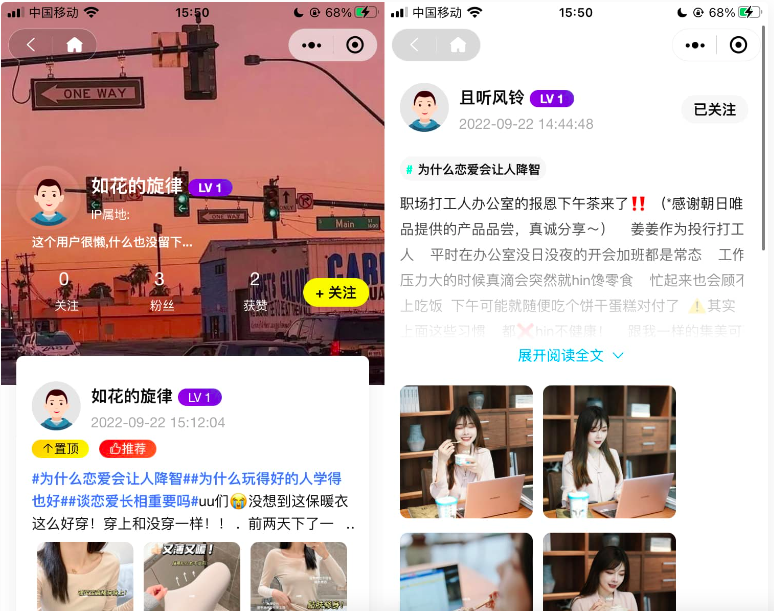View the first office photo in 且听风铃's post
This screenshot has height=611, width=774.
click(466, 451)
